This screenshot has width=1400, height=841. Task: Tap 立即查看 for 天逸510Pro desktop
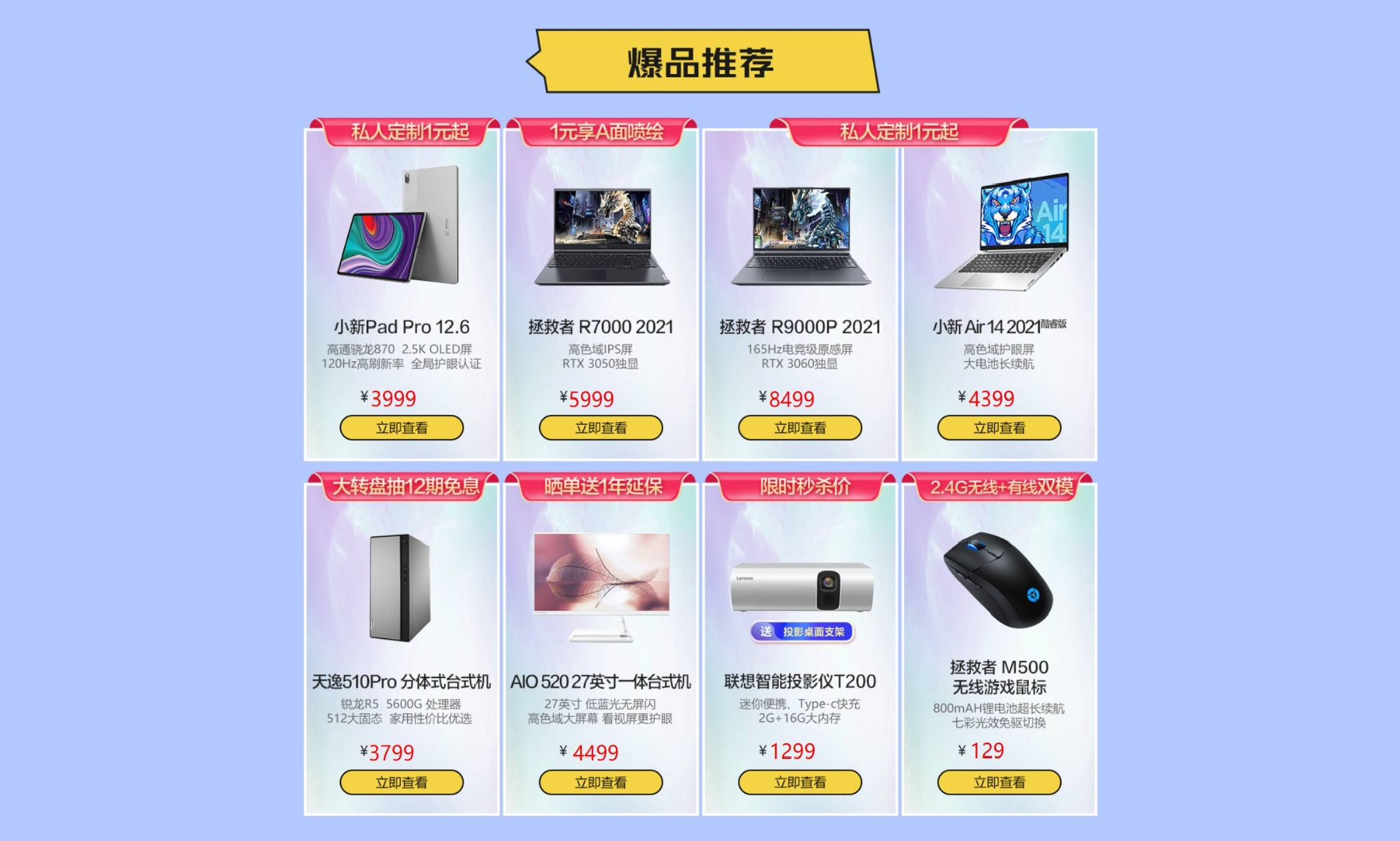click(x=401, y=782)
